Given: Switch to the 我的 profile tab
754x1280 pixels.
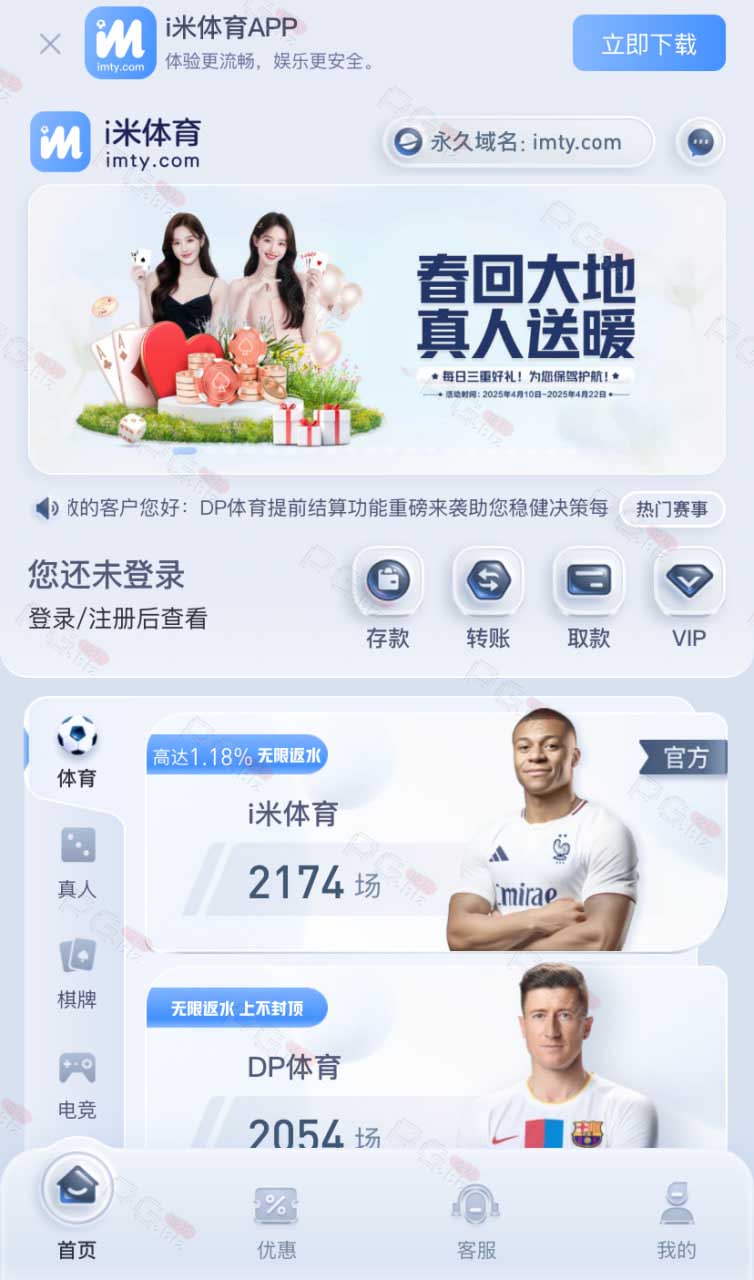Looking at the screenshot, I should point(676,1220).
